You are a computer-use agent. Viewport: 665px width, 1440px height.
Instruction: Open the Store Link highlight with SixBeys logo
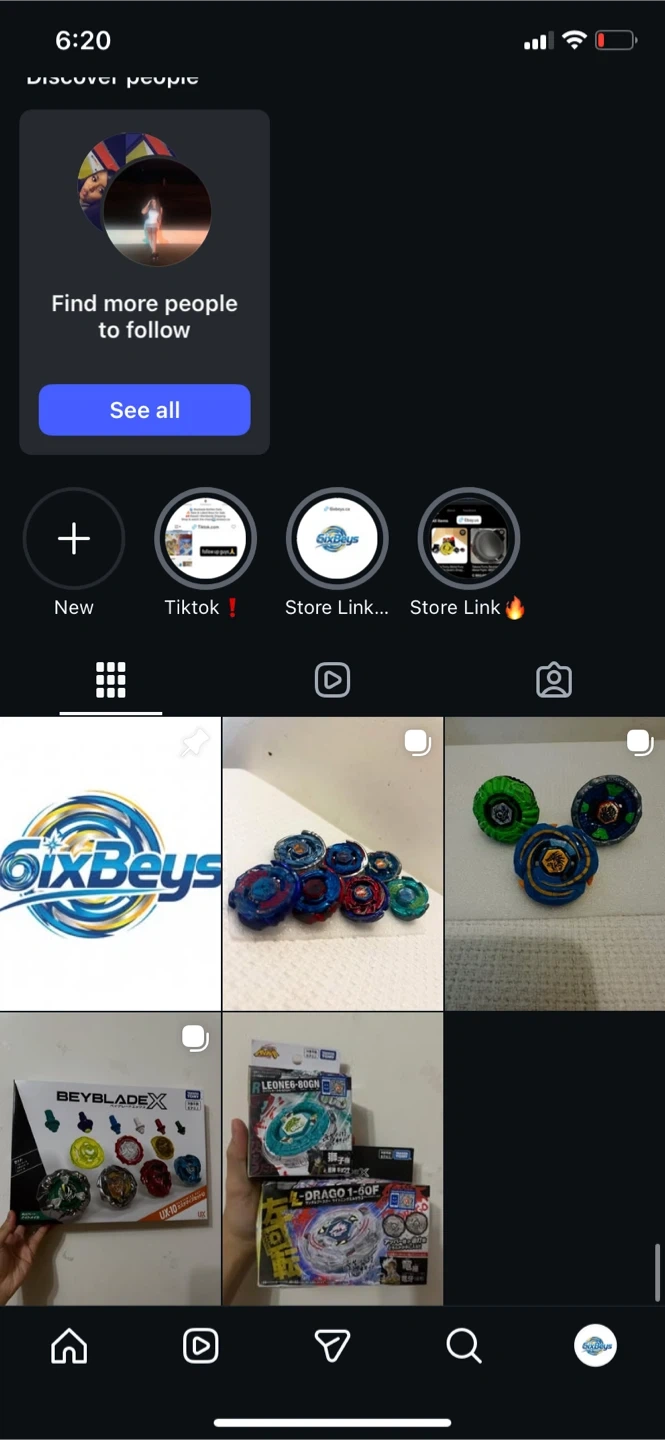pyautogui.click(x=337, y=539)
